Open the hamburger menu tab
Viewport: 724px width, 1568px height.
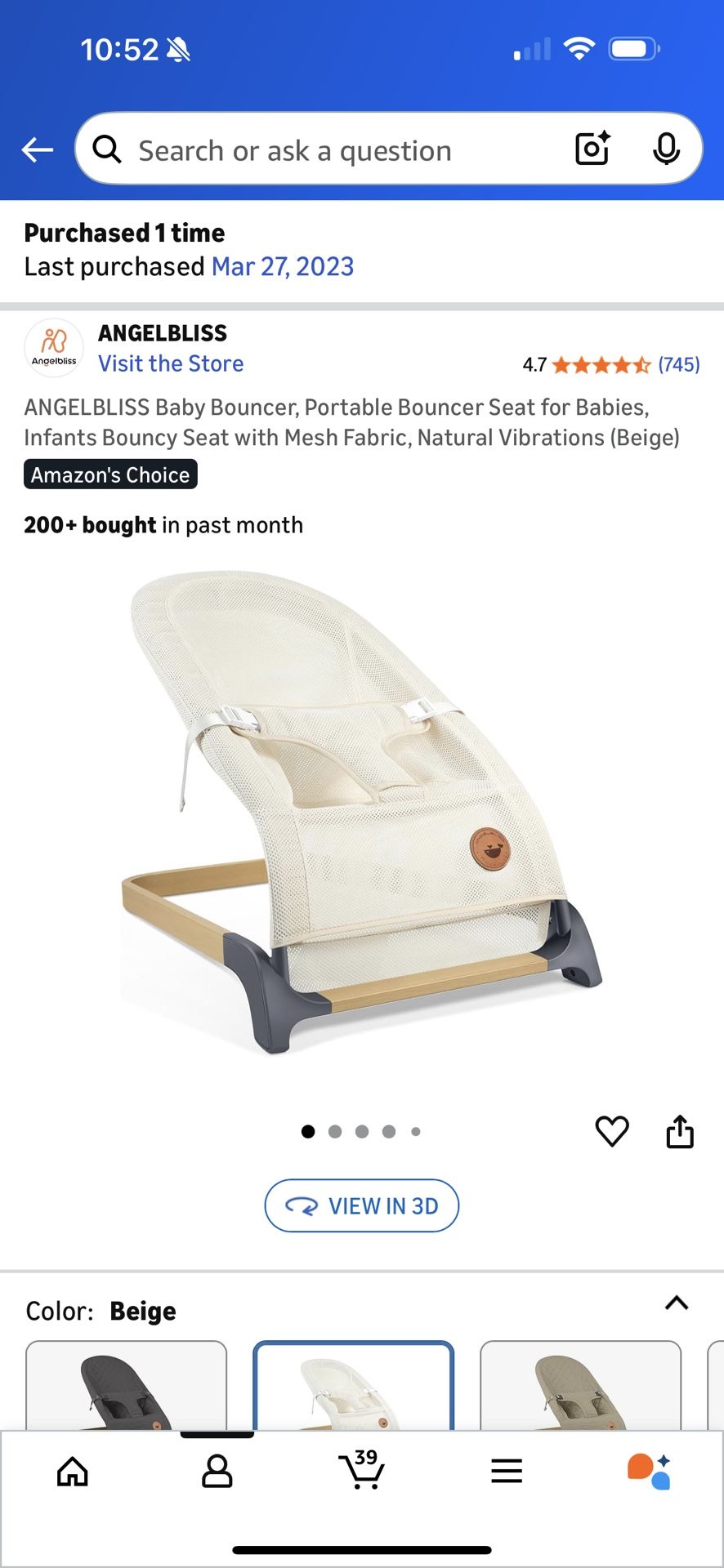507,1472
